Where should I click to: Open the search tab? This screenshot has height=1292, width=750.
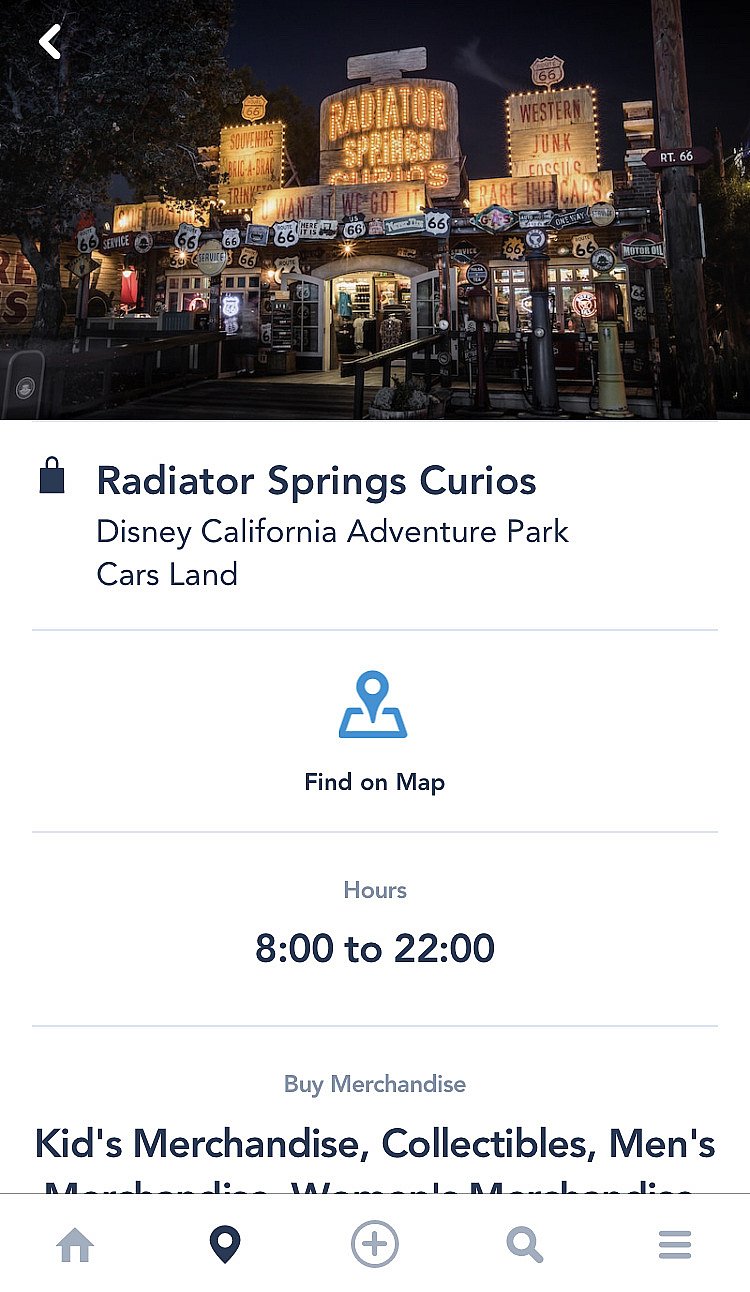(x=524, y=1245)
